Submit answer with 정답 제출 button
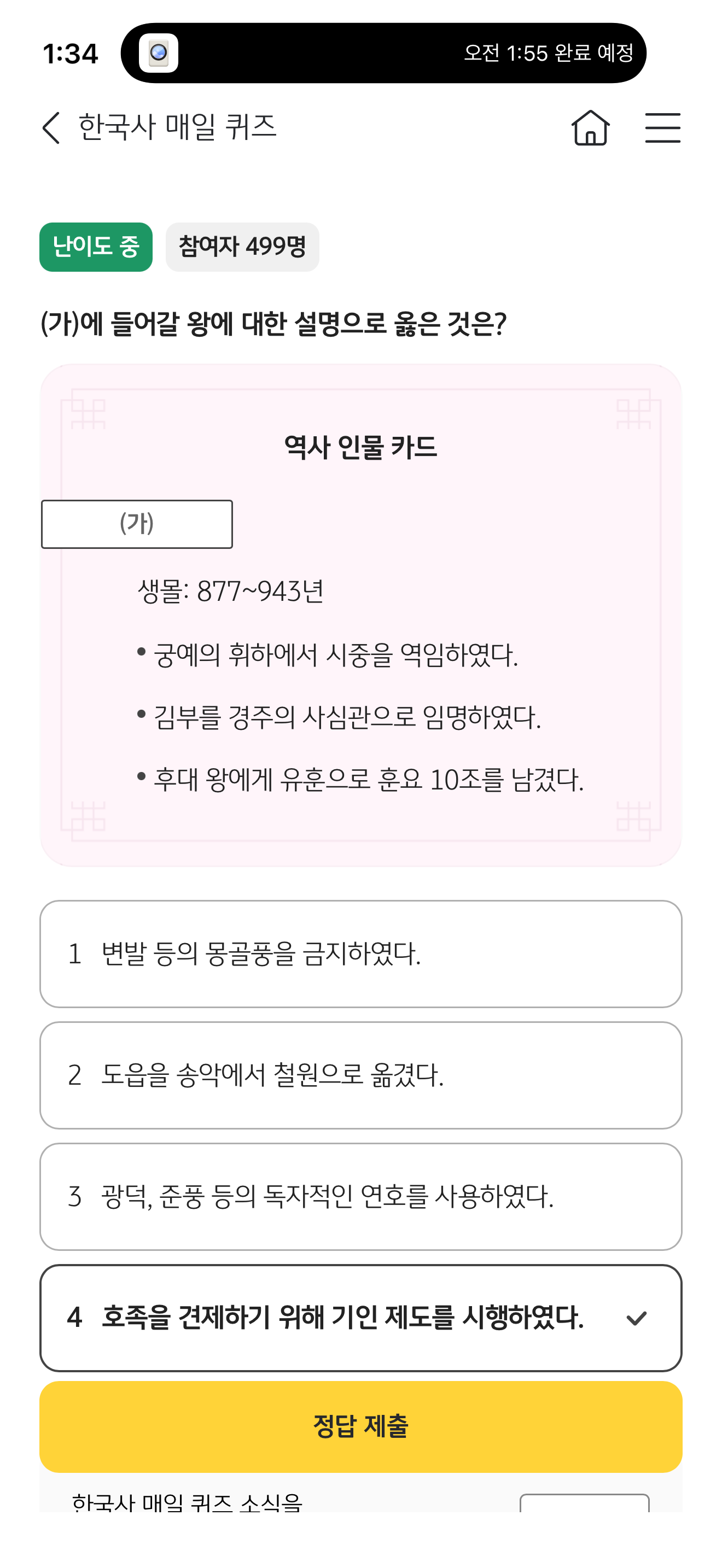This screenshot has height=1568, width=722. [360, 1426]
